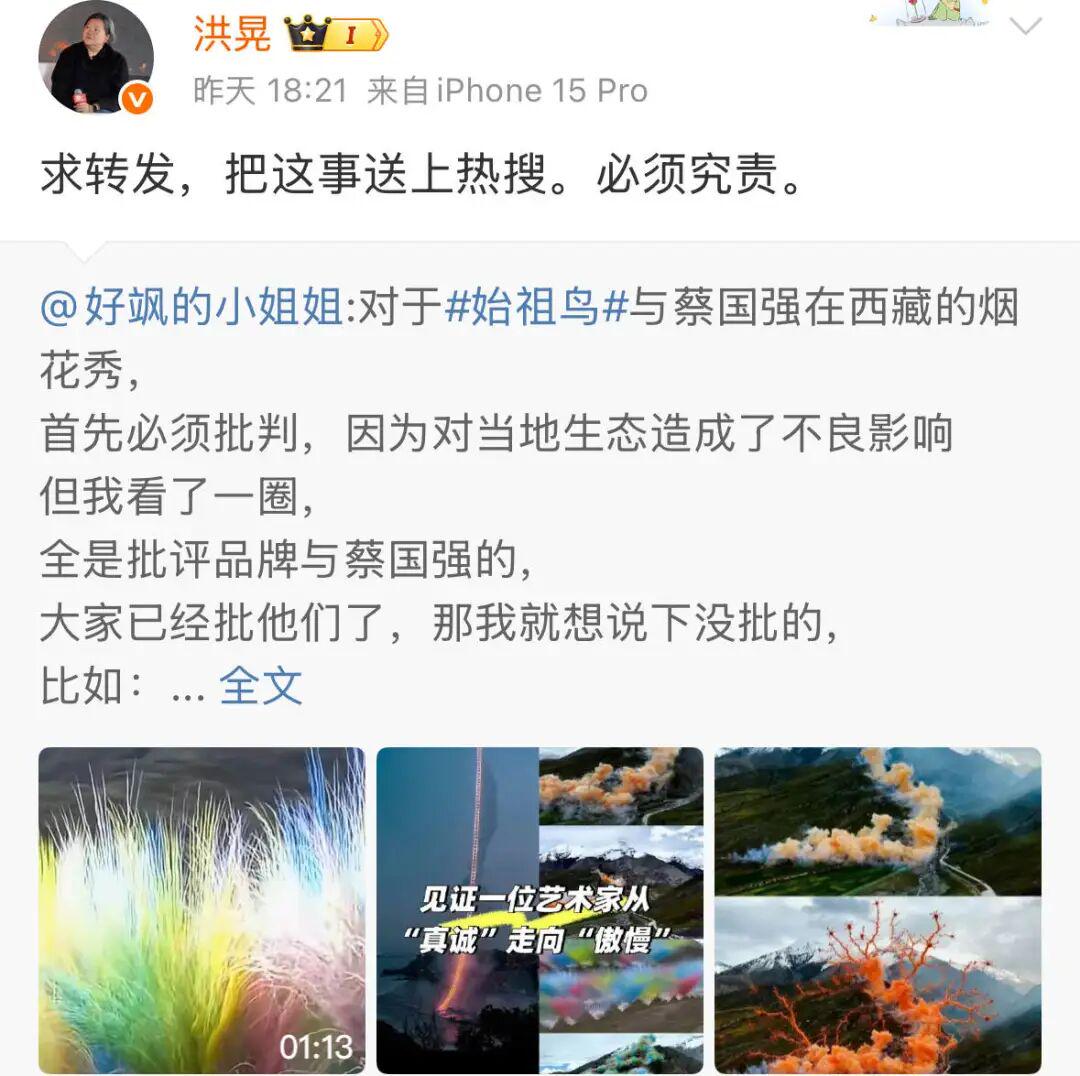Open the #始祖鸟# hashtag topic
This screenshot has width=1080, height=1076.
coord(535,309)
